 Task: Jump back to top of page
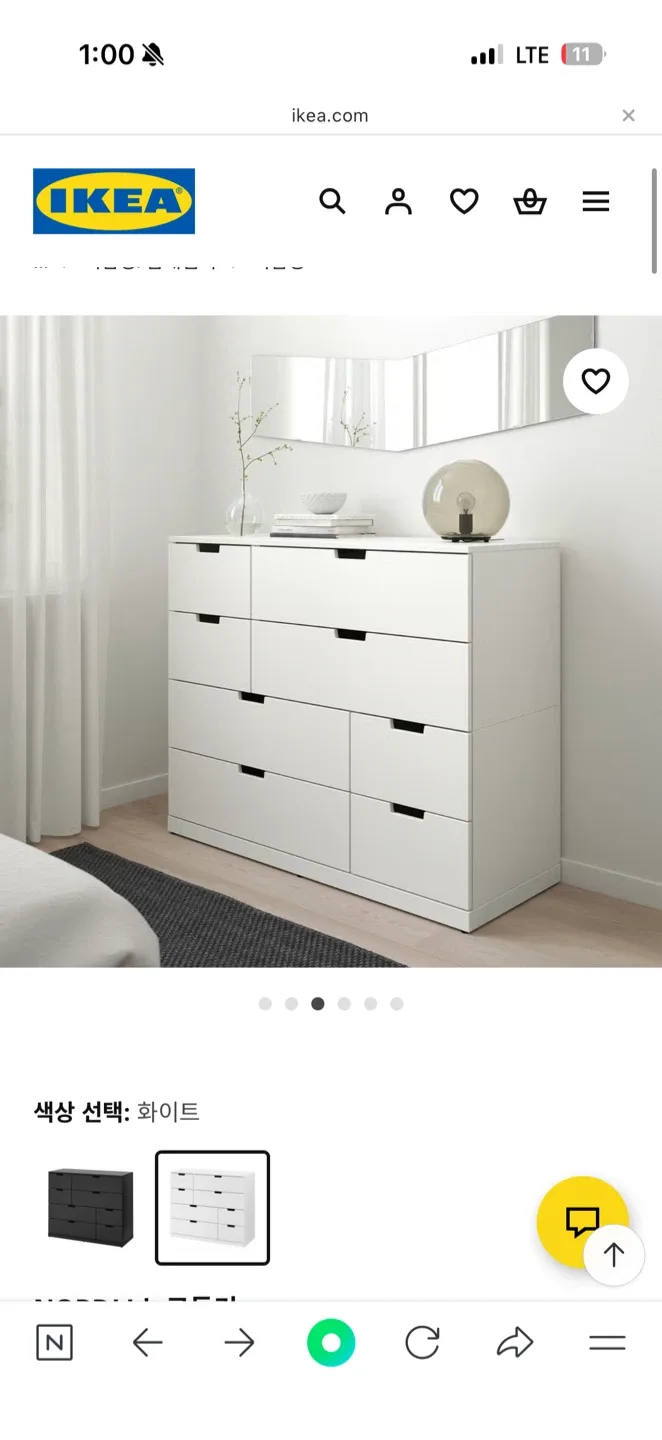(614, 1254)
